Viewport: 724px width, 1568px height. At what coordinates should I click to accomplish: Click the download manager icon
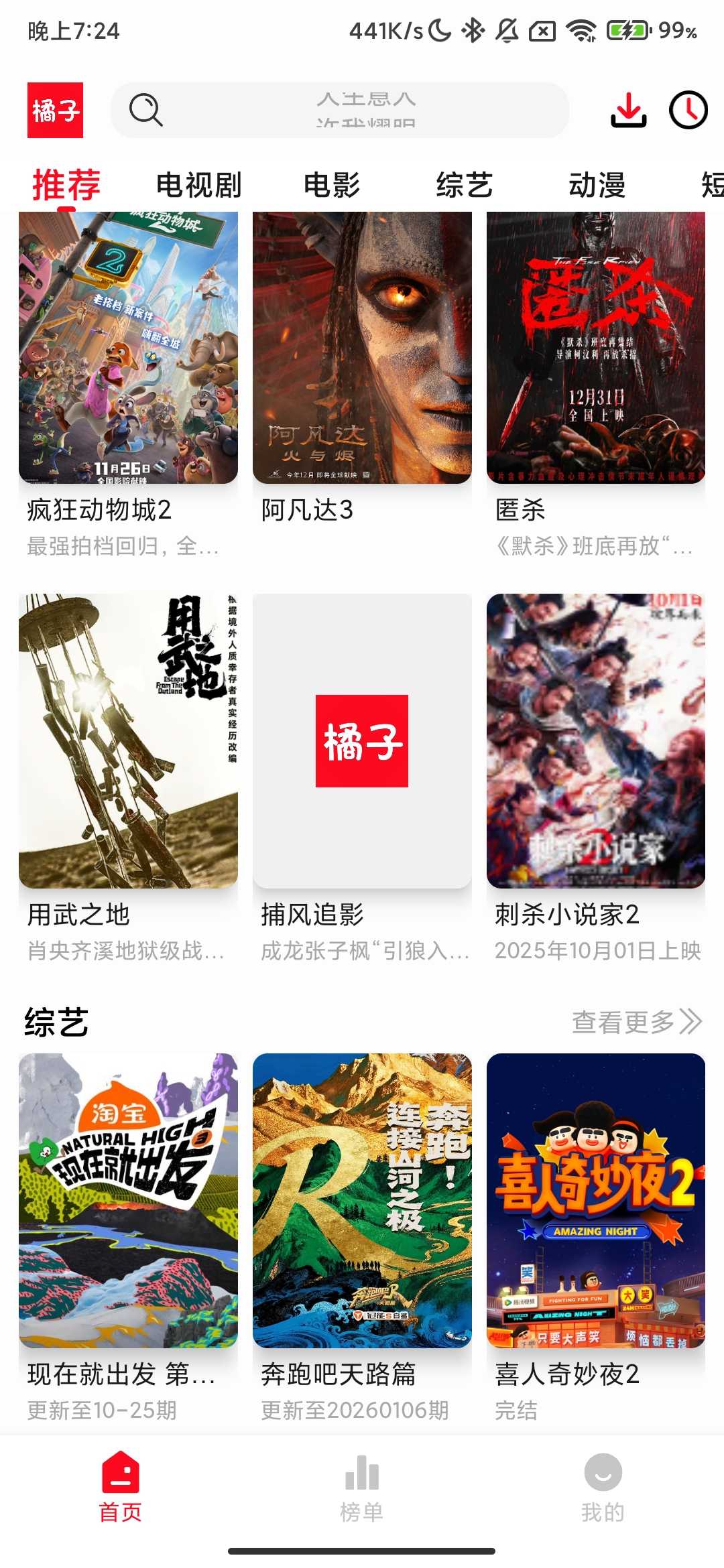[630, 111]
